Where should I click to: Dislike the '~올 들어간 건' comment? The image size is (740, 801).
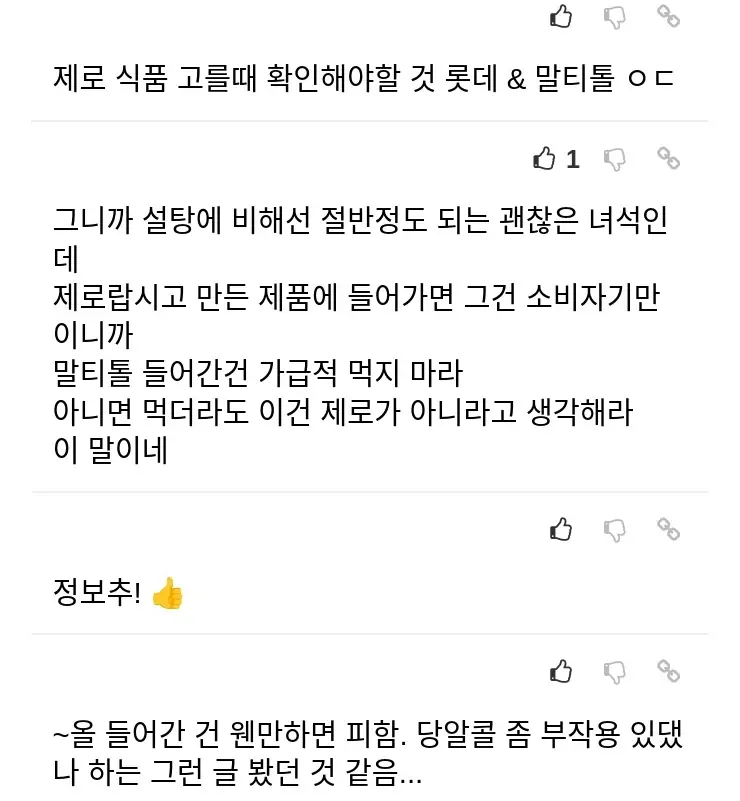point(615,671)
